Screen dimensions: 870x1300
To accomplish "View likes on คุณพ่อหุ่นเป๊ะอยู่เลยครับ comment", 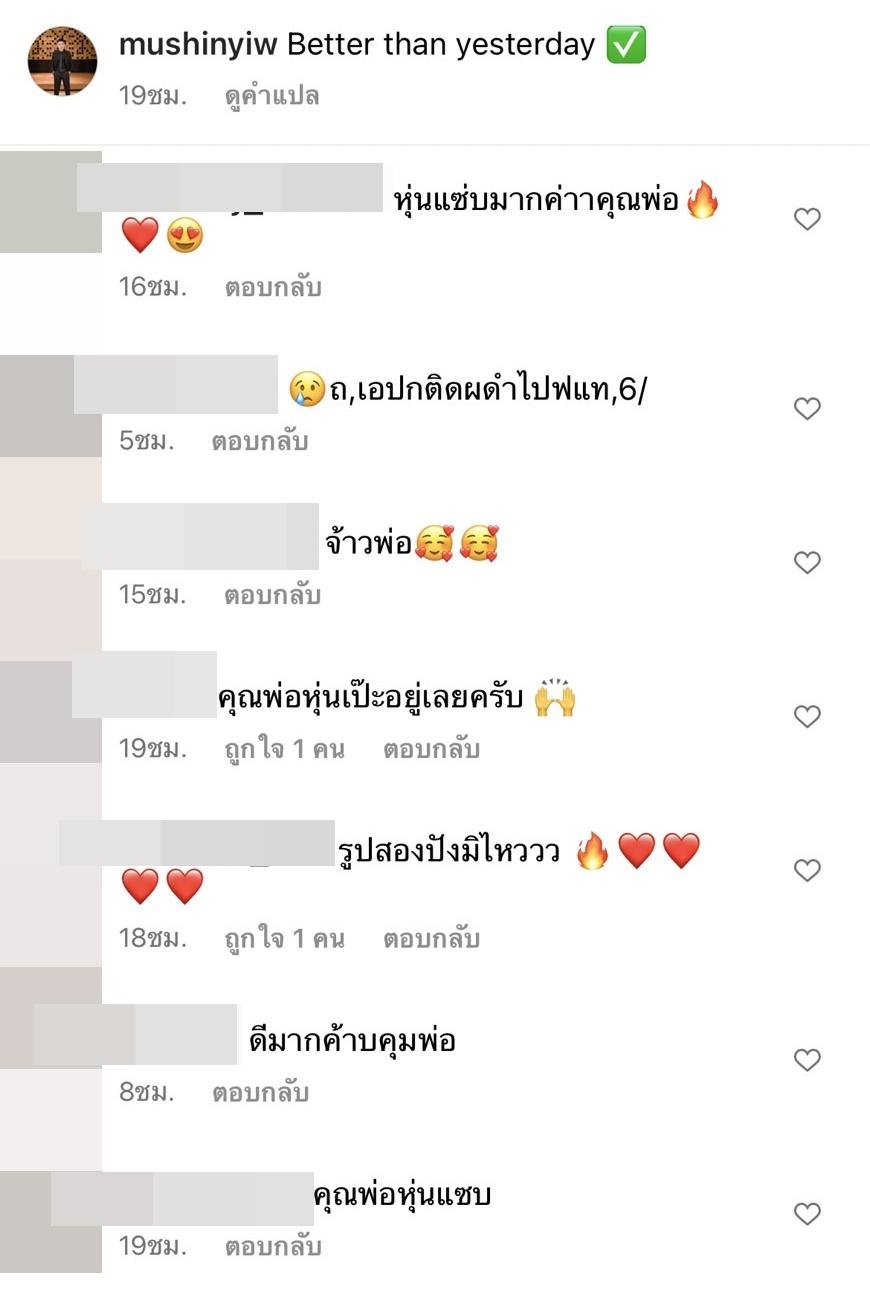I will pyautogui.click(x=284, y=749).
